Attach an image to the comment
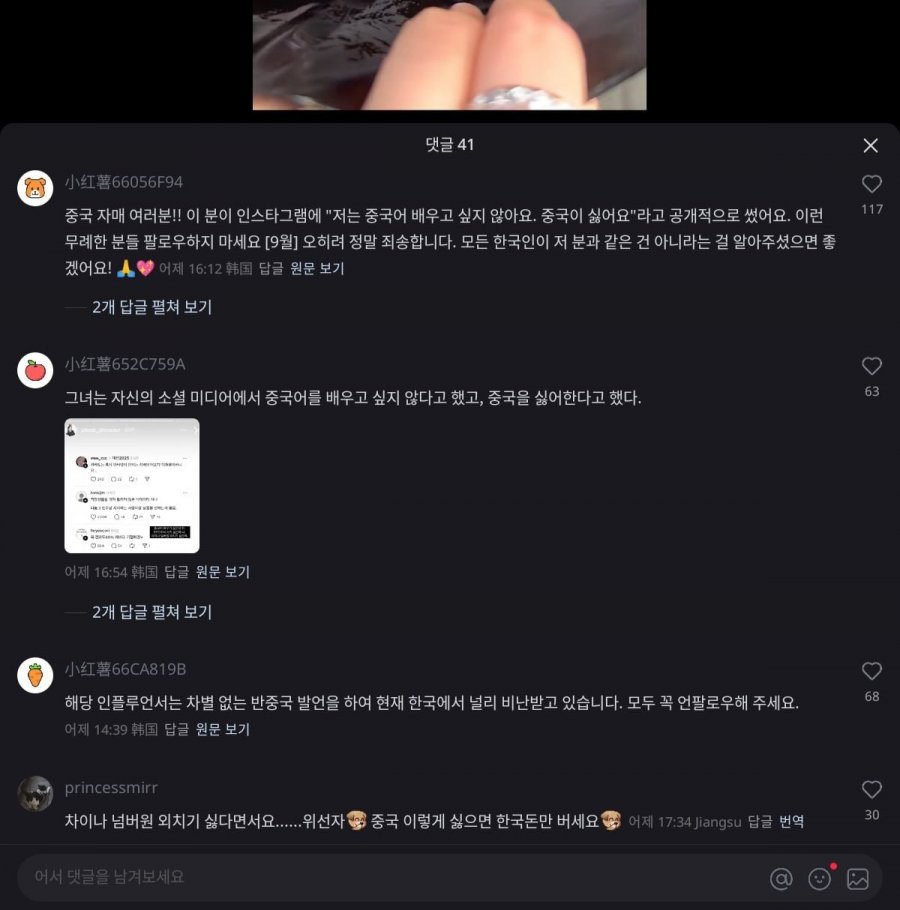The width and height of the screenshot is (900, 910). (x=857, y=878)
